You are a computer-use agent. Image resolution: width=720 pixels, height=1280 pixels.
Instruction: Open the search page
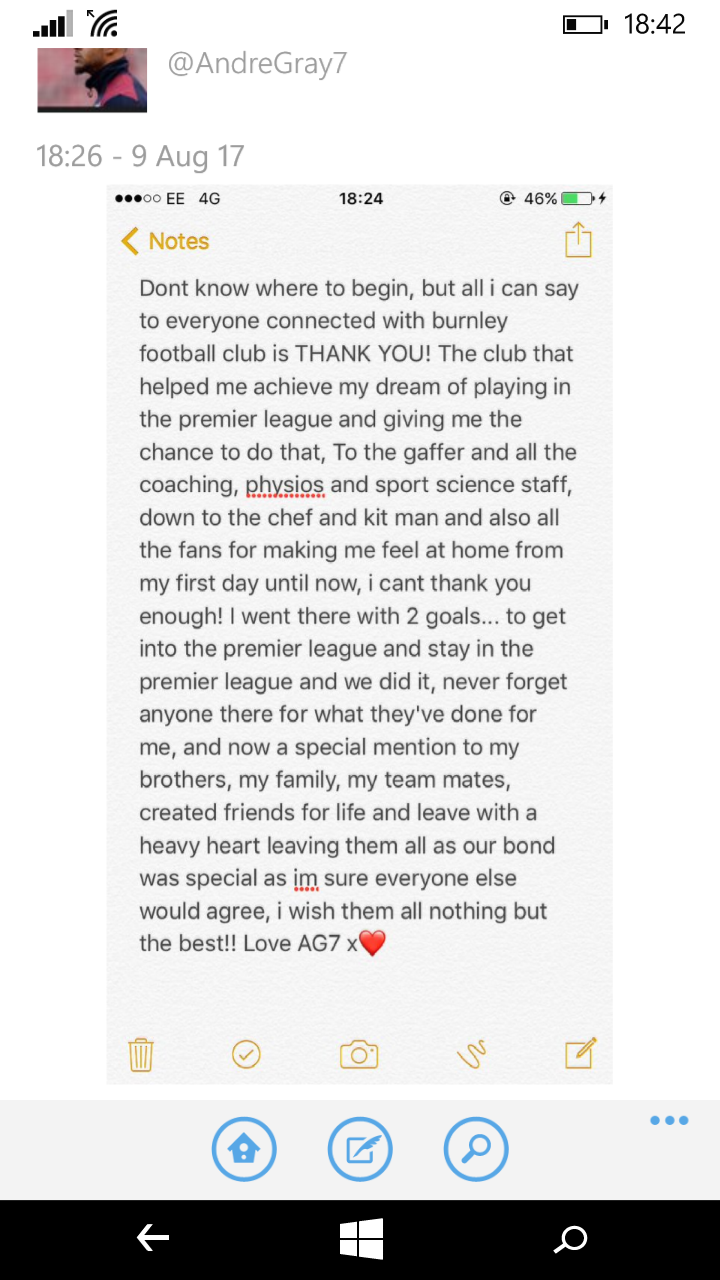476,1149
